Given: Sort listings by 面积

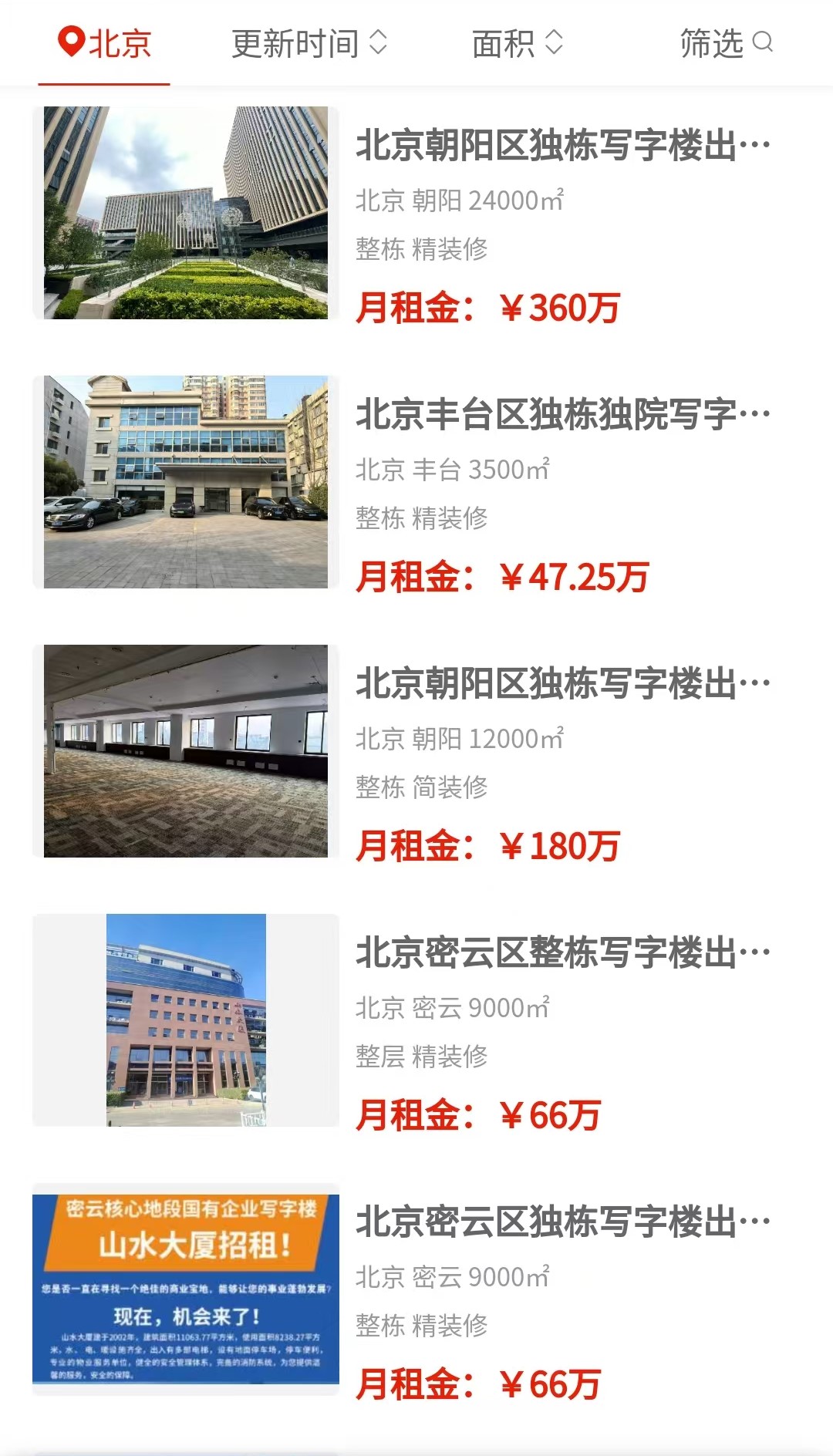Looking at the screenshot, I should (518, 43).
